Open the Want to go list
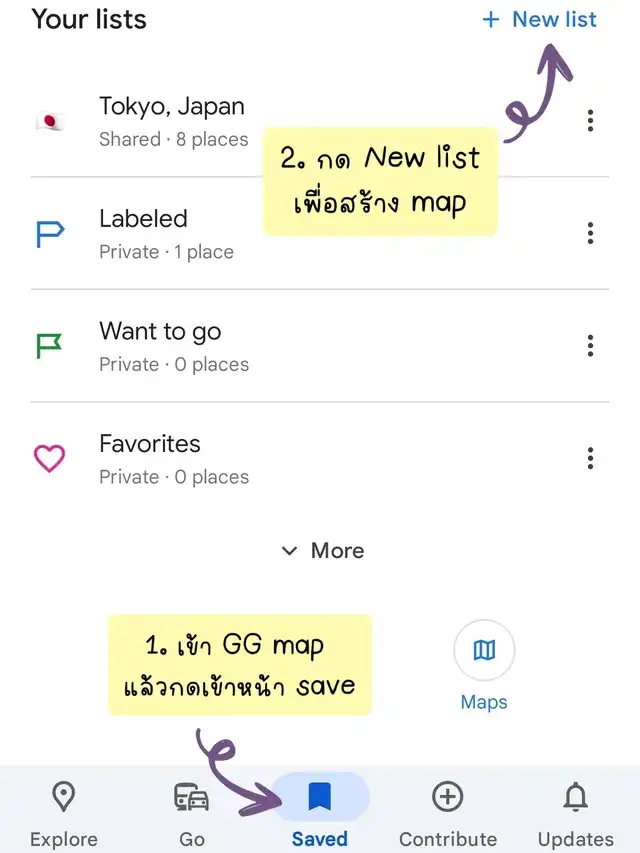Screen dimensions: 640x853 172,346
